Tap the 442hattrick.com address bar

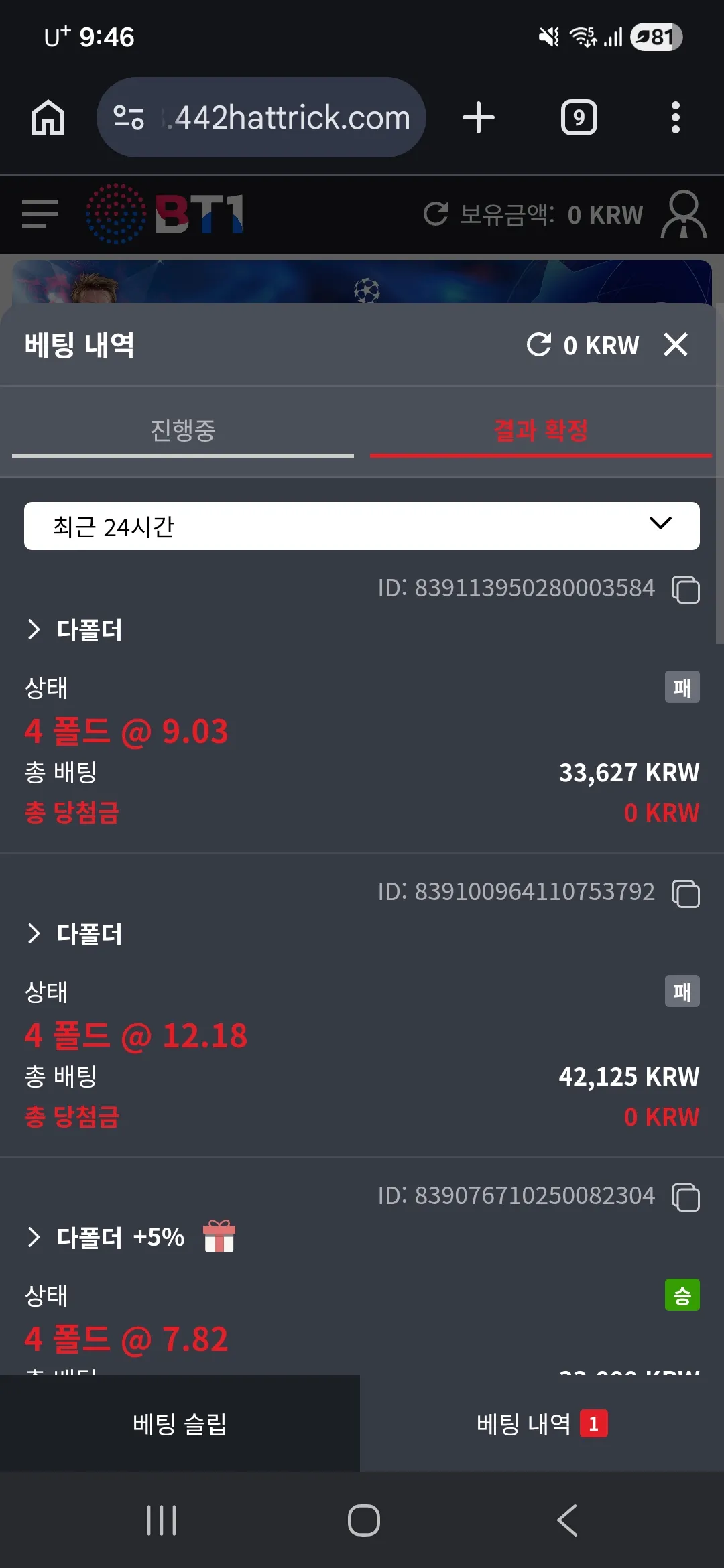point(261,117)
